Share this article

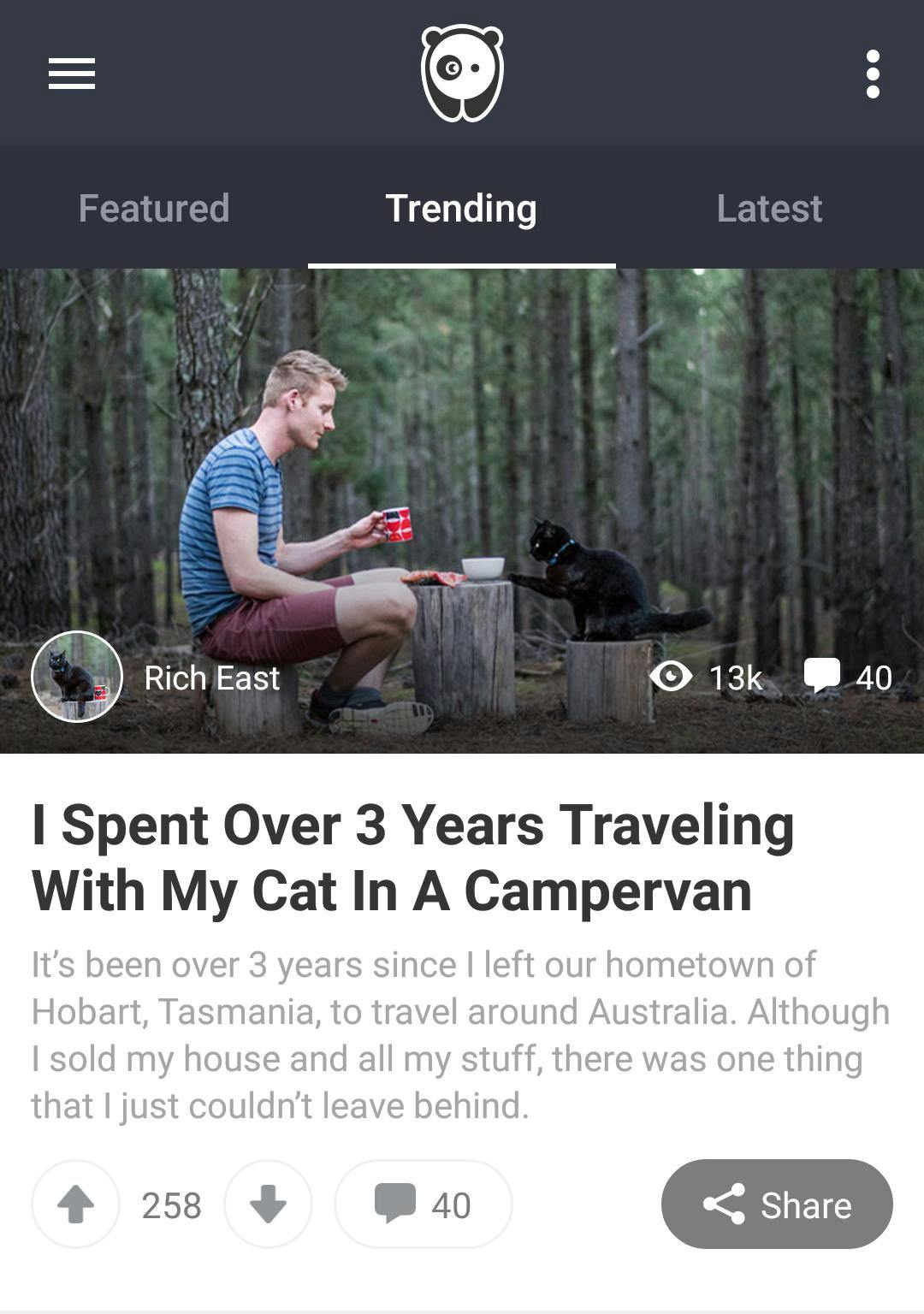coord(777,1204)
